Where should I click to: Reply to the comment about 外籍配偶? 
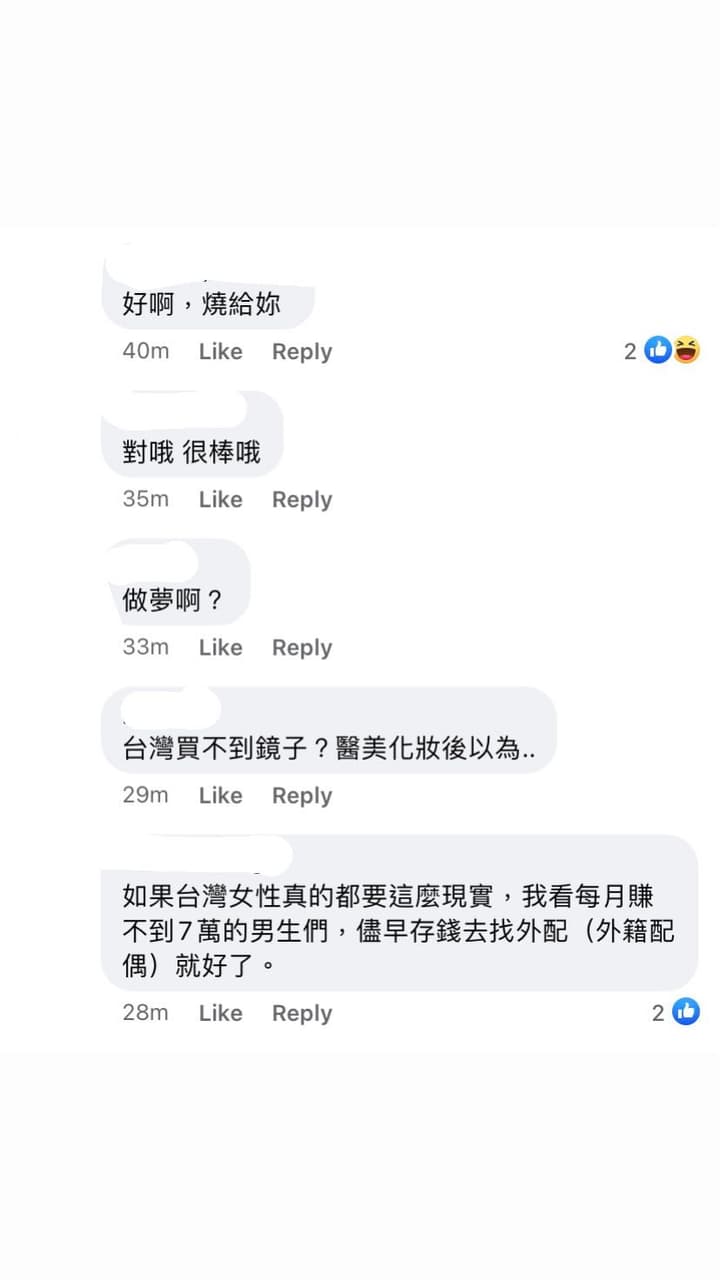pos(301,1013)
